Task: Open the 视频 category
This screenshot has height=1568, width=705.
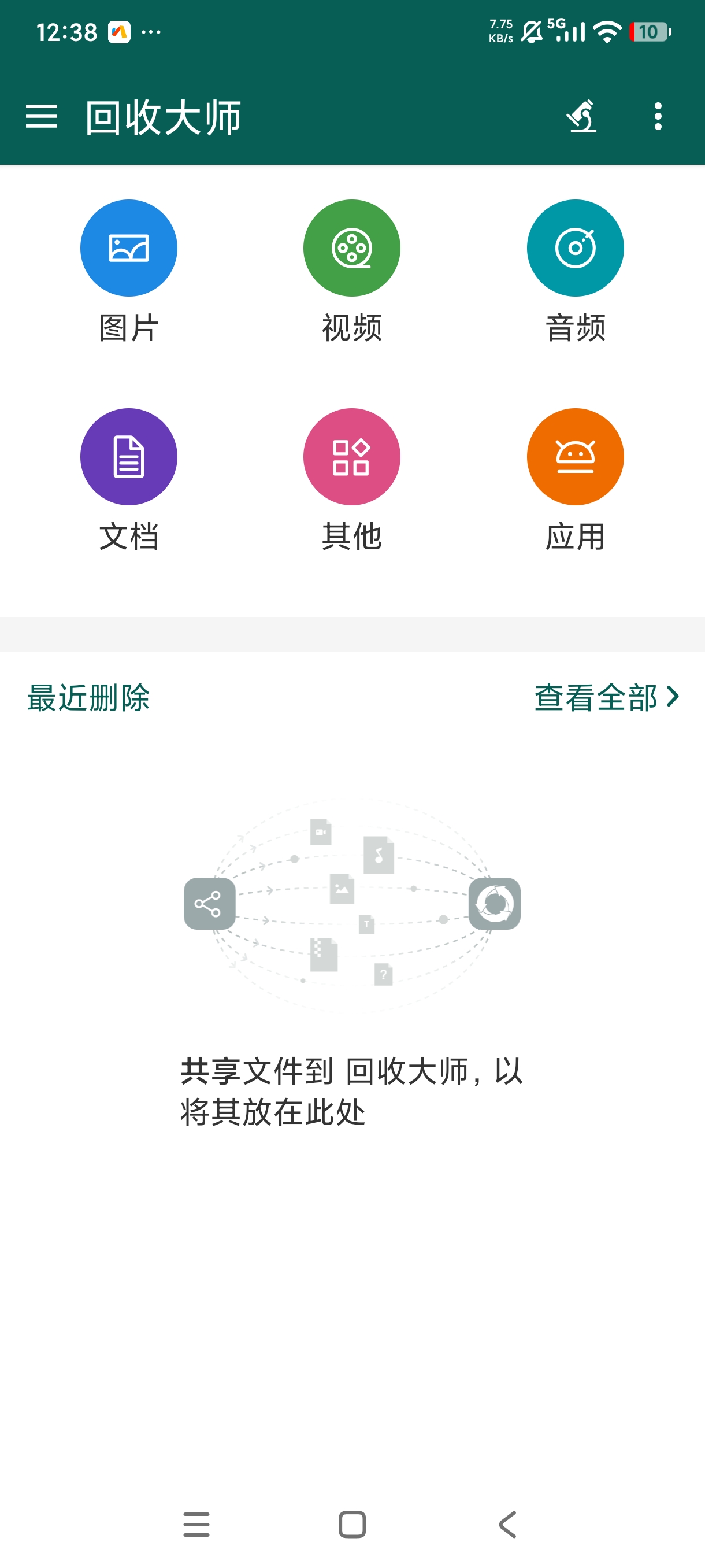Action: point(352,271)
